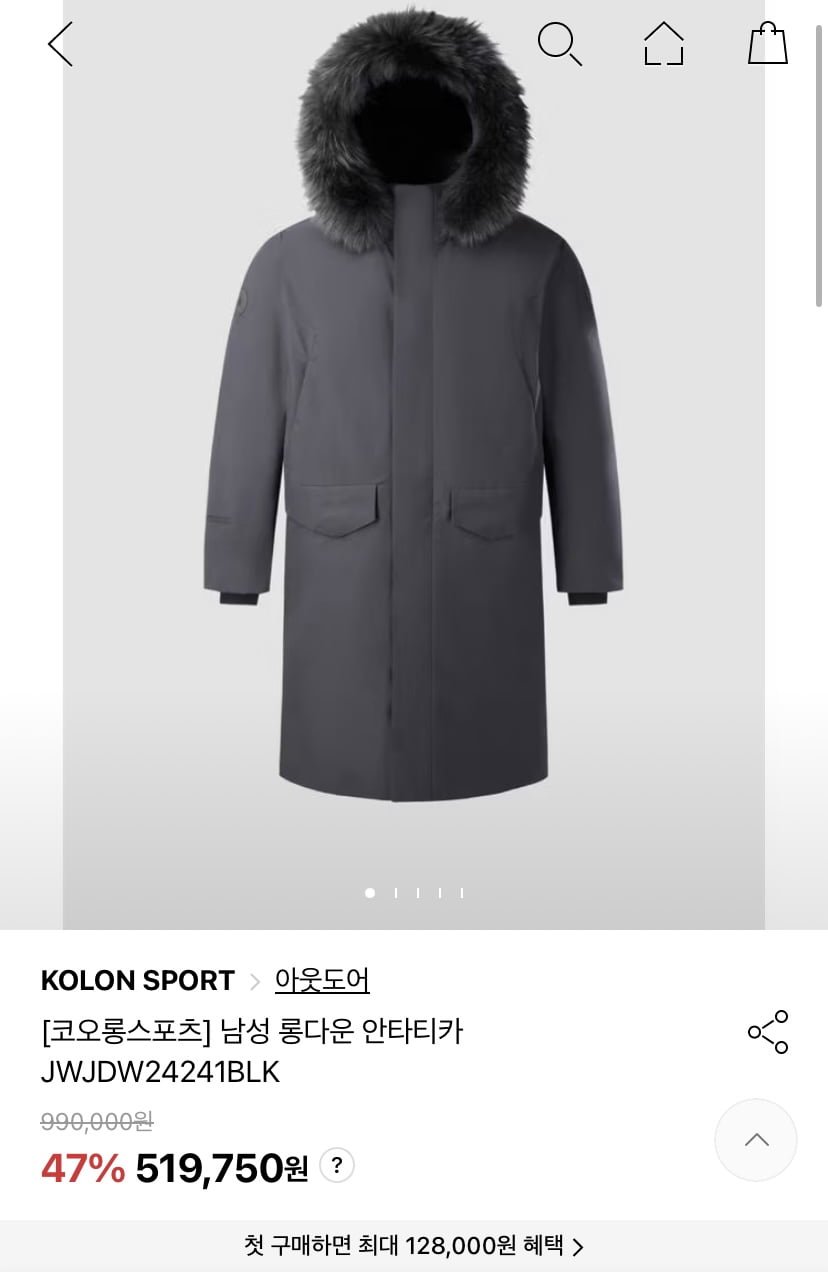Go to the shop home page

coord(664,45)
